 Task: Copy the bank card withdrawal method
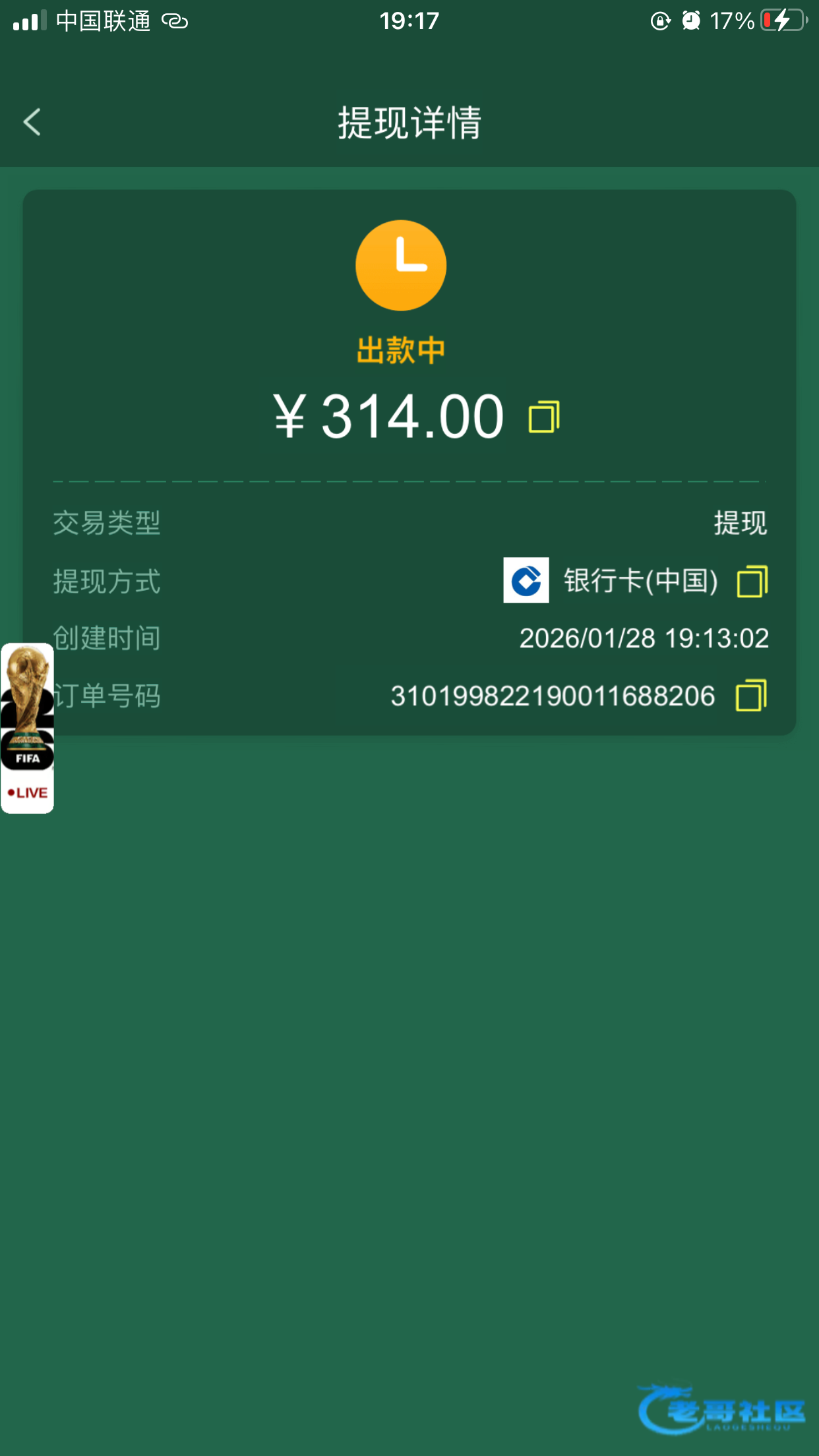point(752,582)
